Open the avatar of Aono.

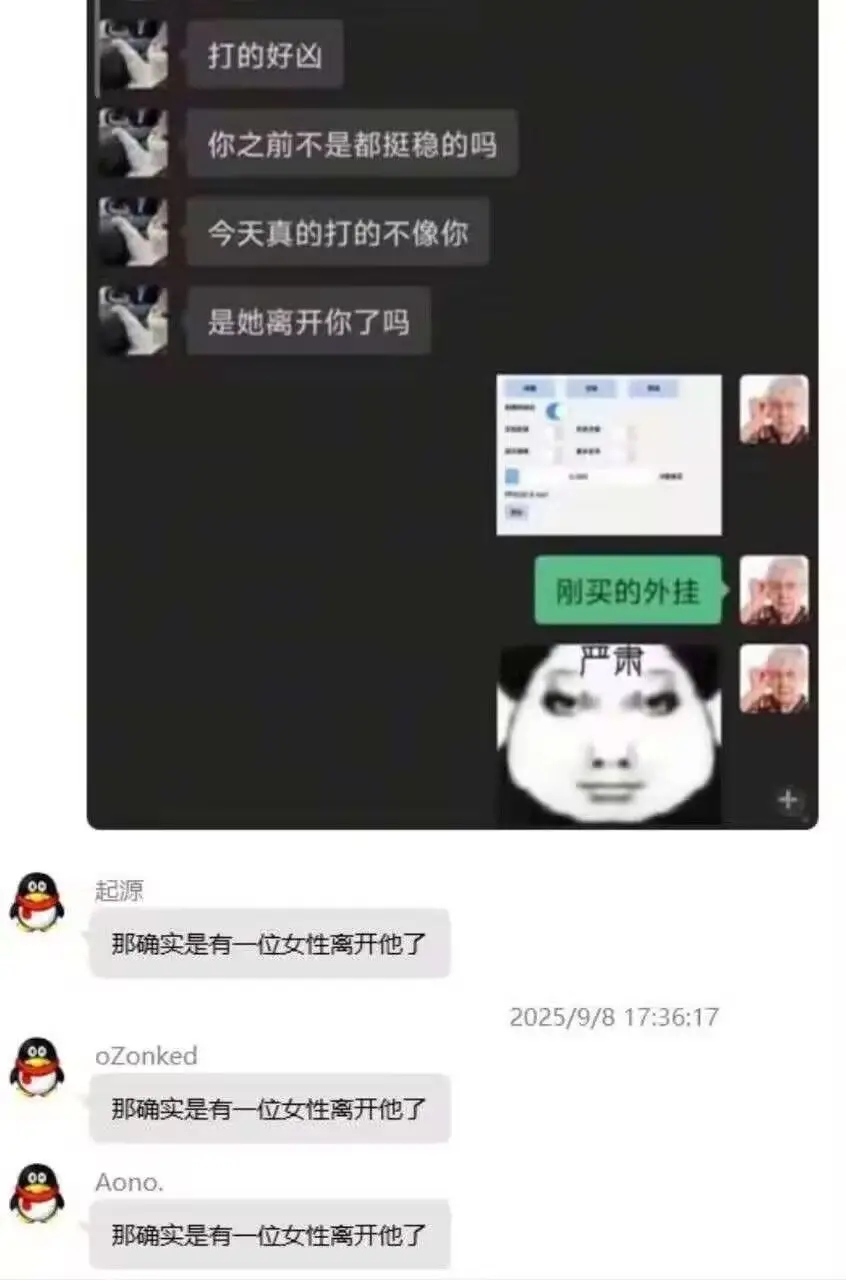coord(37,1192)
